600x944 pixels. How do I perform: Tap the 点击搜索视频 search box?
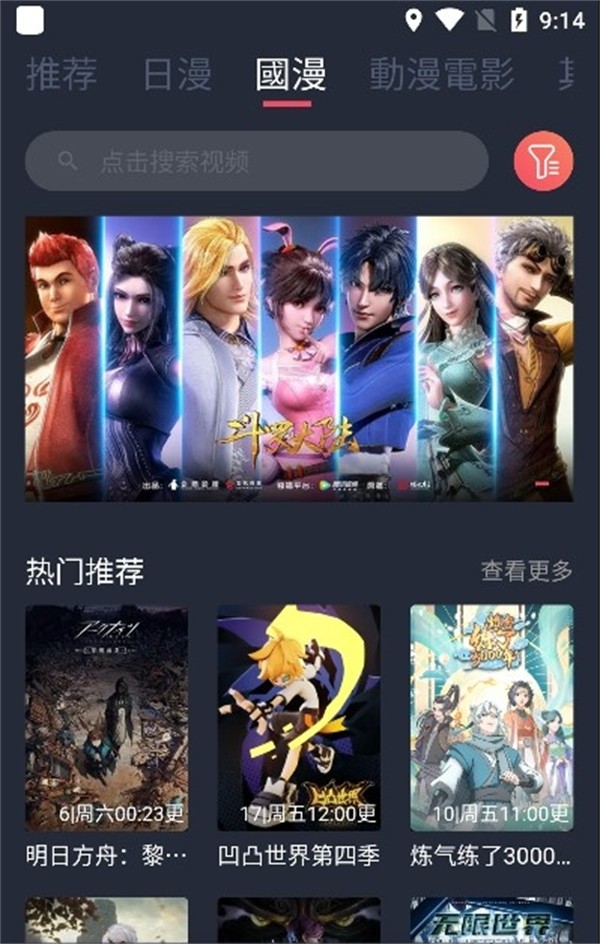257,161
